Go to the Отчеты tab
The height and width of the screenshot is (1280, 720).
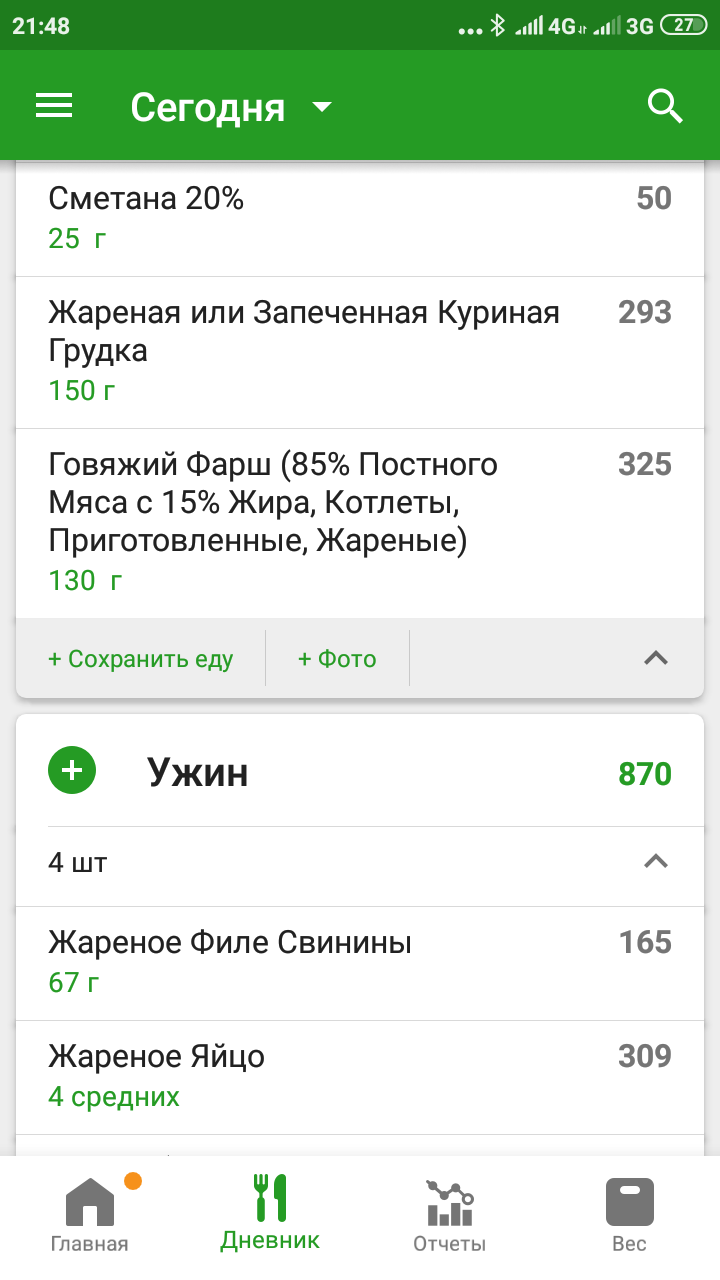point(449,1214)
